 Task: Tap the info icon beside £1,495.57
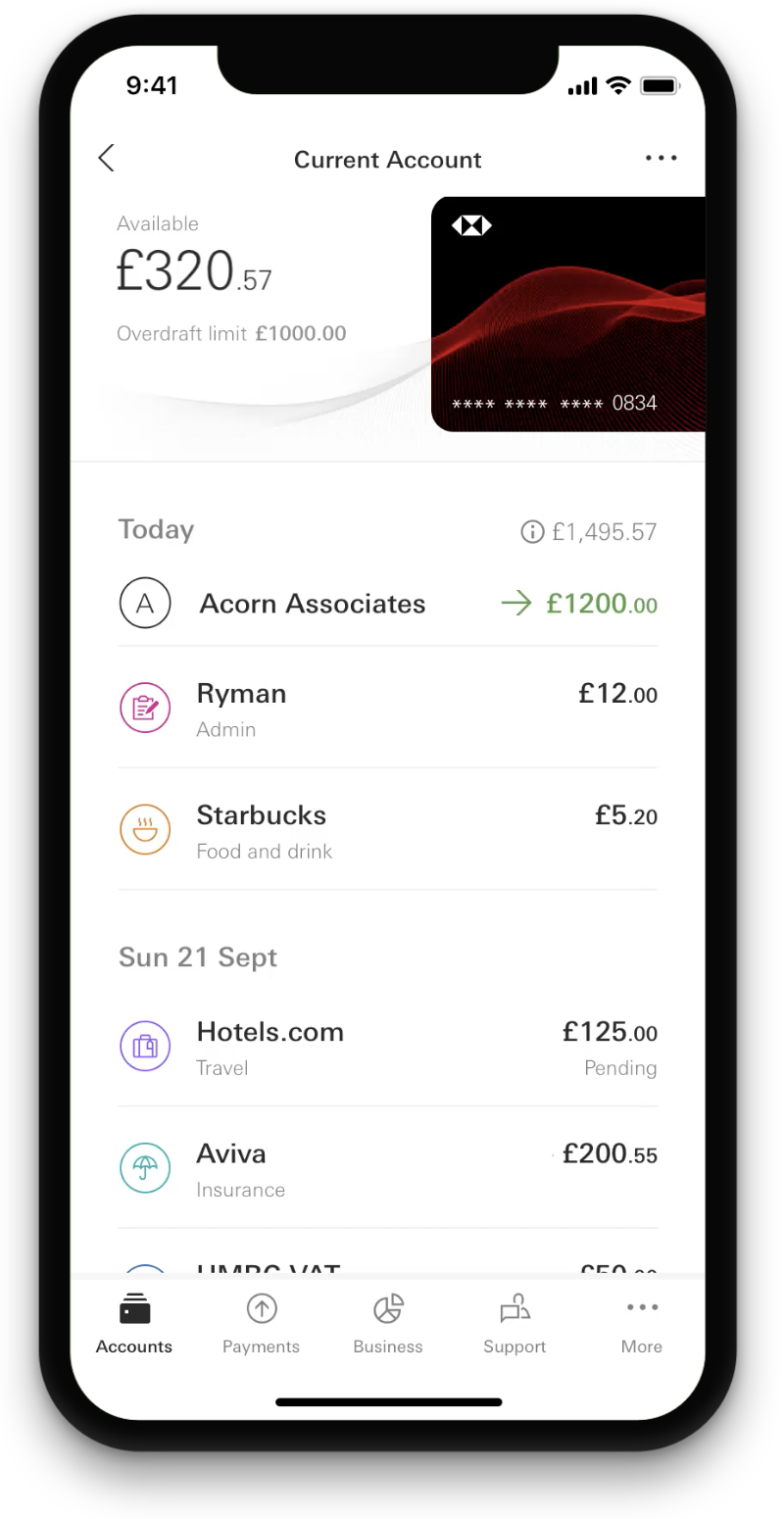click(x=531, y=532)
